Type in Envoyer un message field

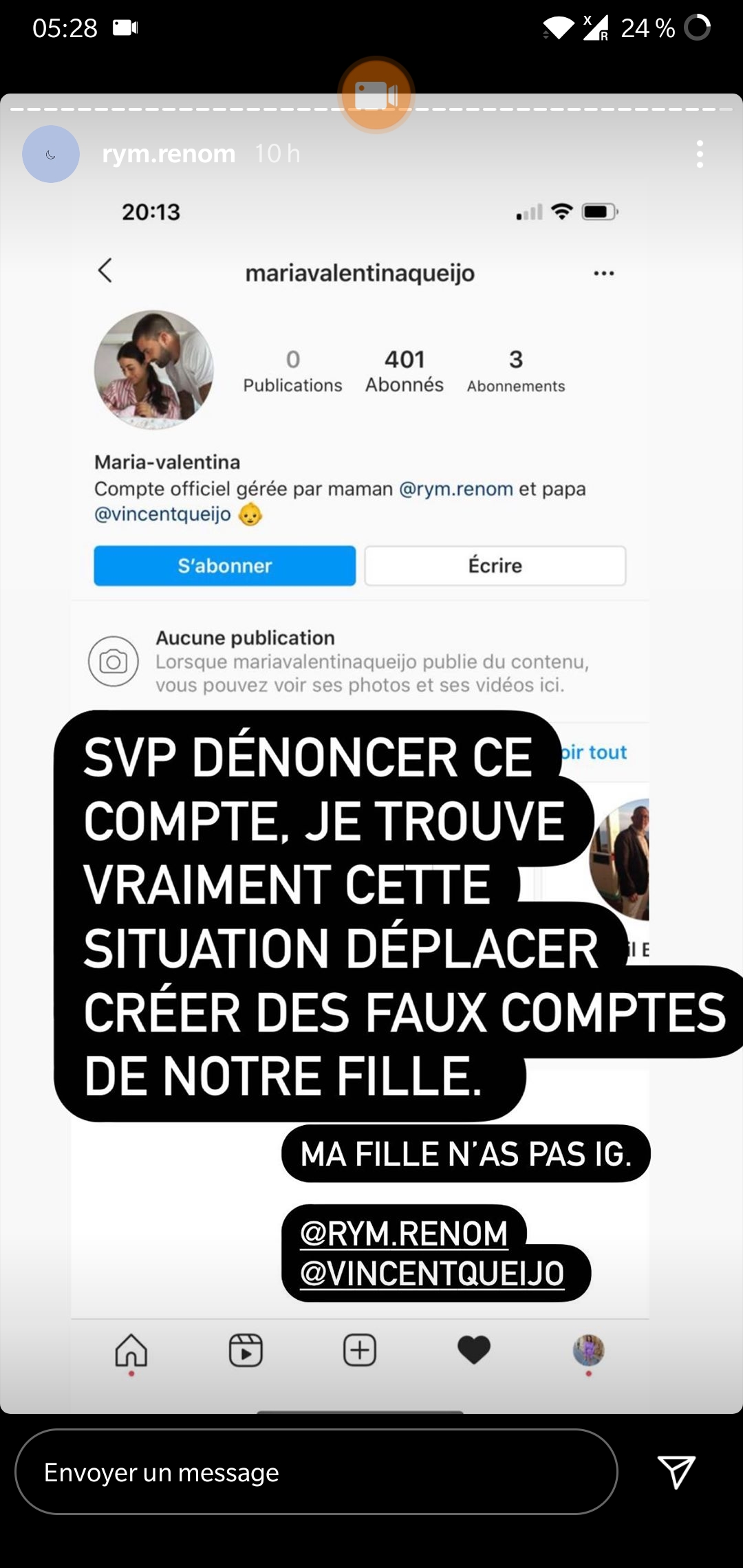coord(316,1472)
